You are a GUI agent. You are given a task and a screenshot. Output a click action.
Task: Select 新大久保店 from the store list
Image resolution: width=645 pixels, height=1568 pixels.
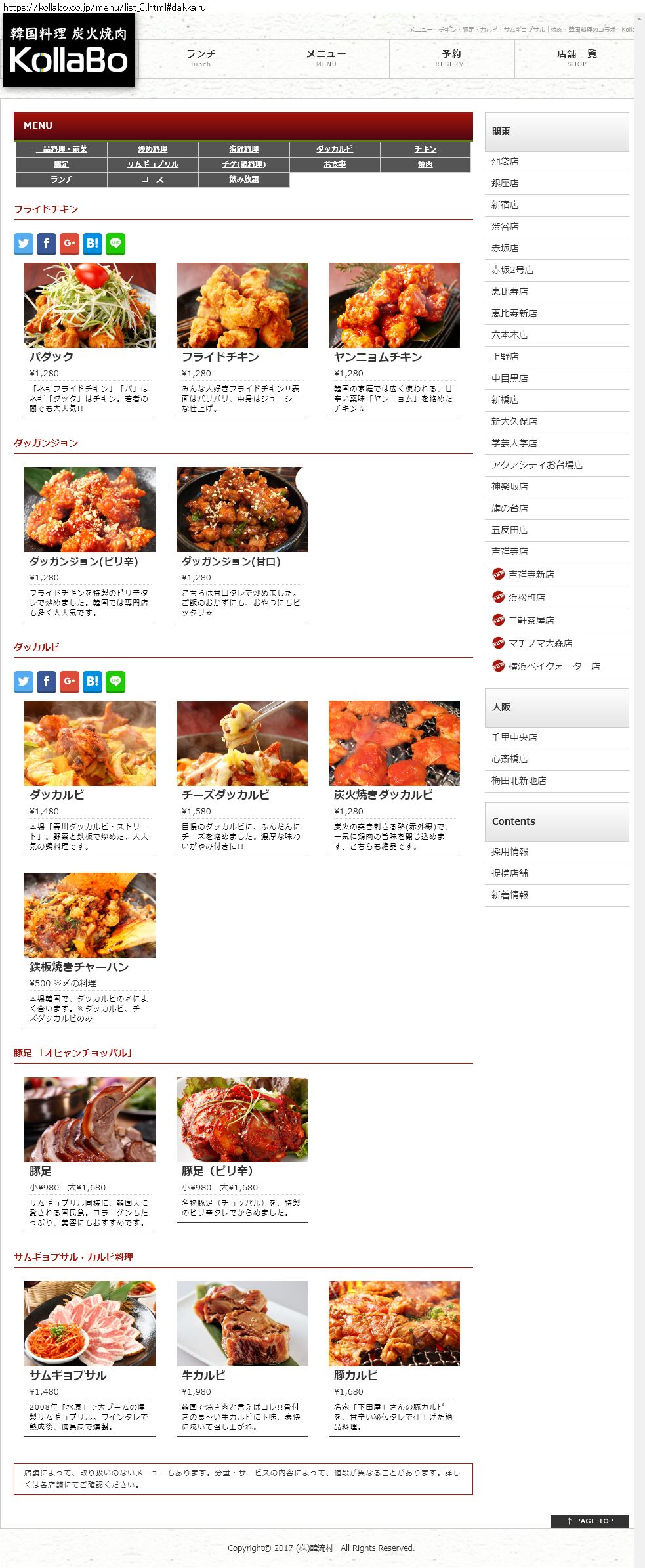click(514, 422)
